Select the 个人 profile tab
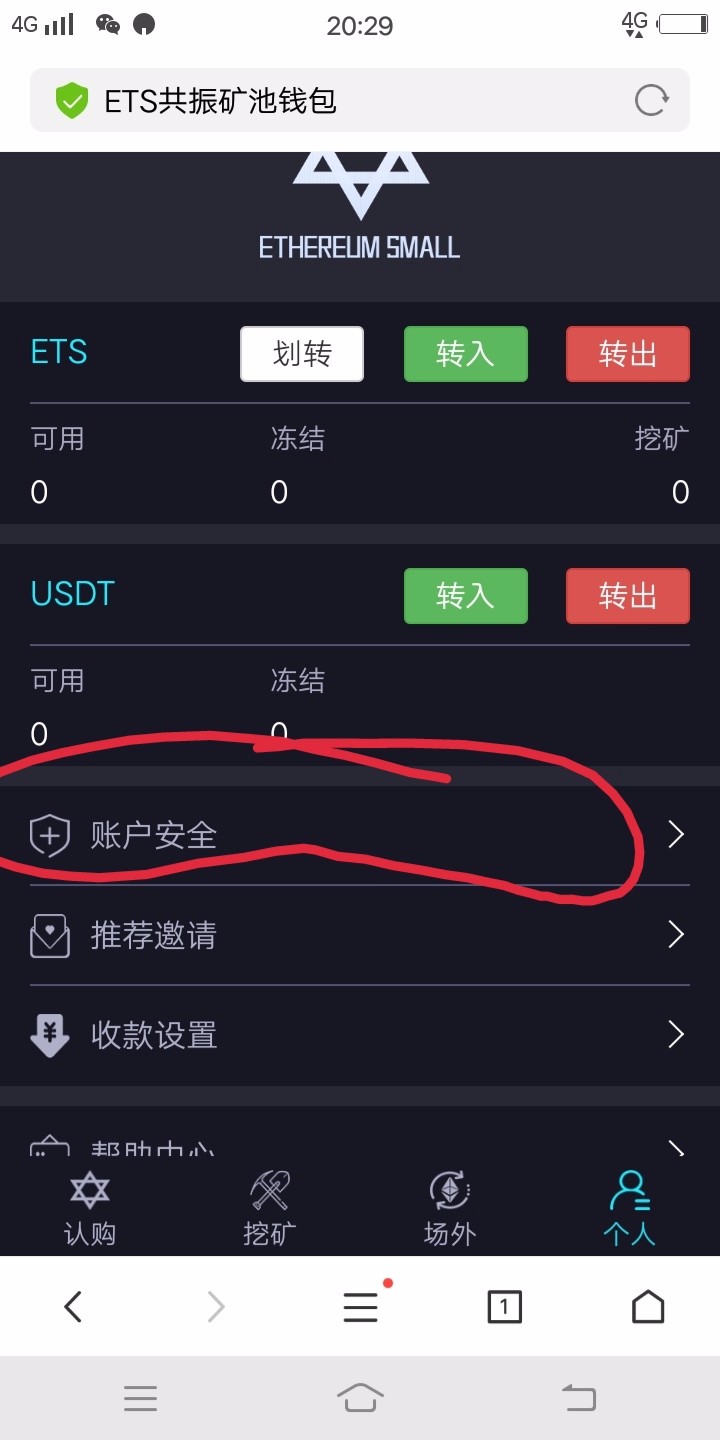This screenshot has width=720, height=1440. tap(629, 1208)
